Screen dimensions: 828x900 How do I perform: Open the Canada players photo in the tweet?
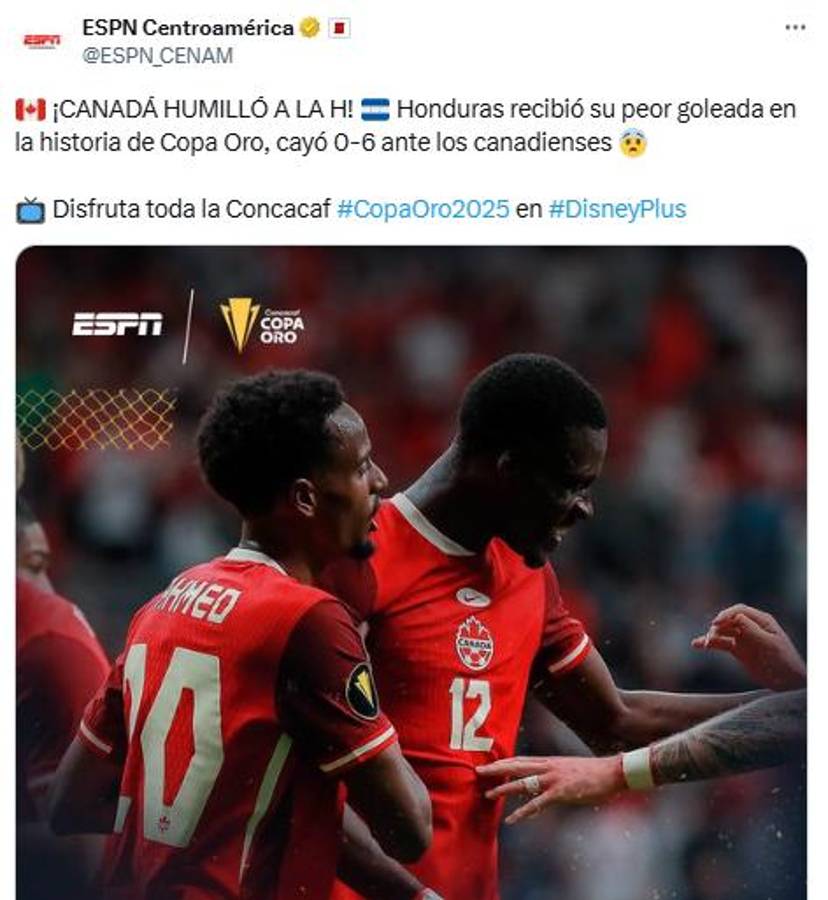tap(411, 570)
